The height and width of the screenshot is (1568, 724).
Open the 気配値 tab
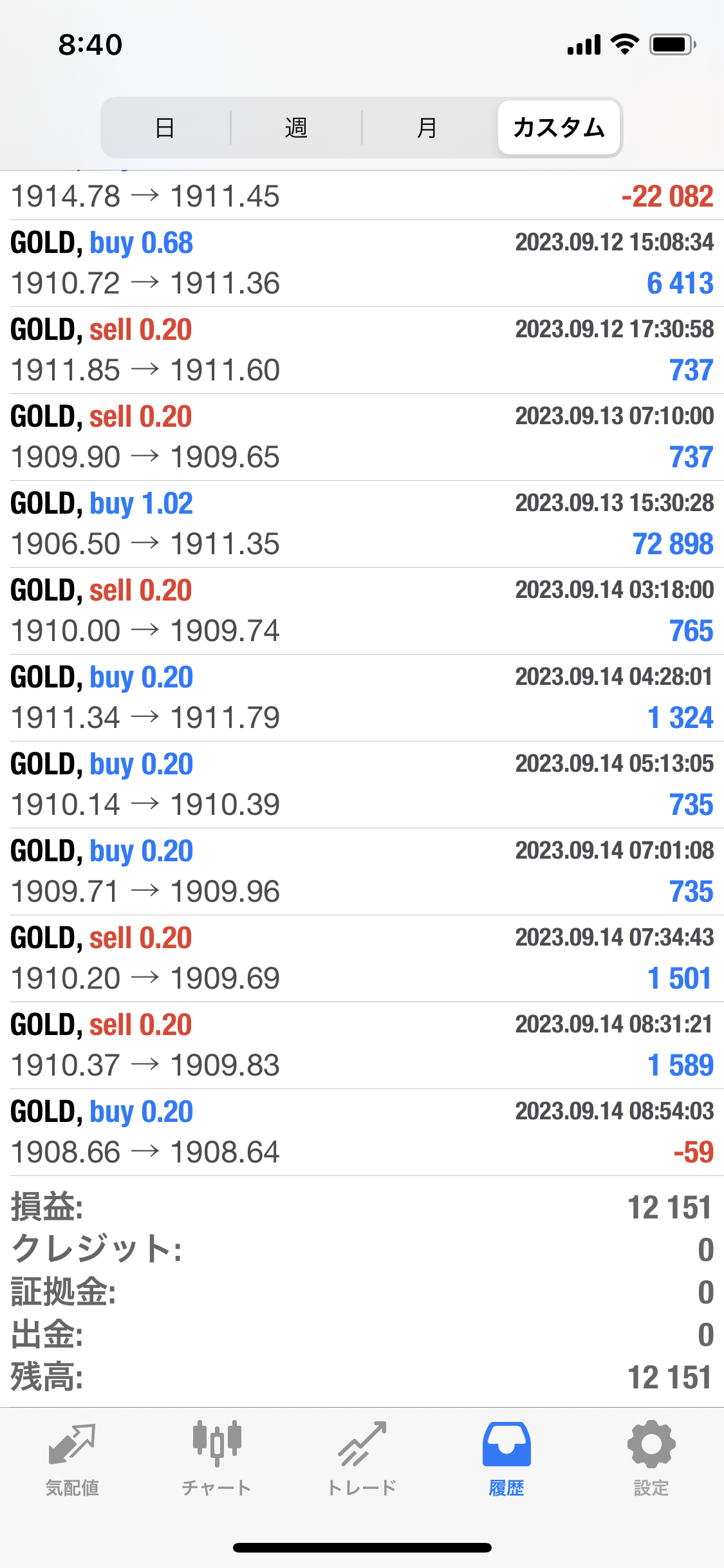(x=72, y=1459)
